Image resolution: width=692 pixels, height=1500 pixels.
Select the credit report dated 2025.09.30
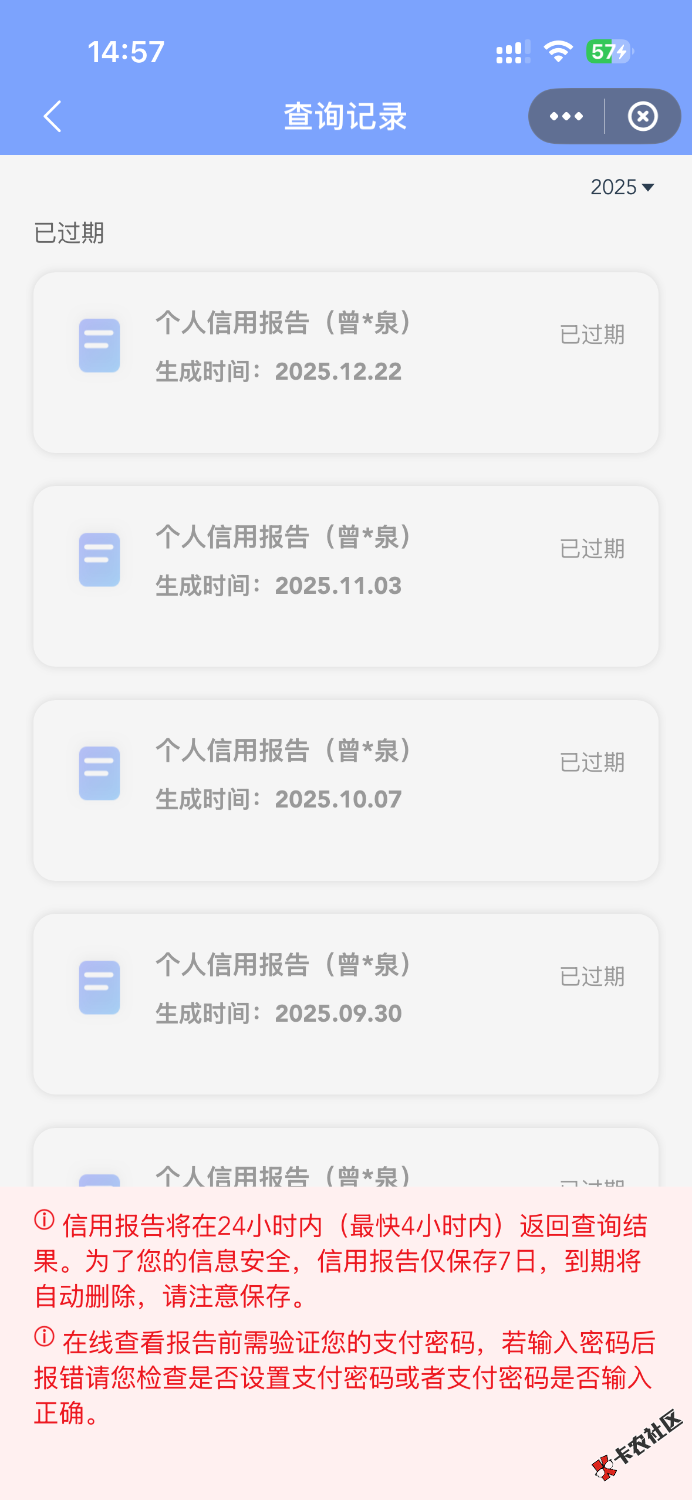pyautogui.click(x=346, y=1004)
